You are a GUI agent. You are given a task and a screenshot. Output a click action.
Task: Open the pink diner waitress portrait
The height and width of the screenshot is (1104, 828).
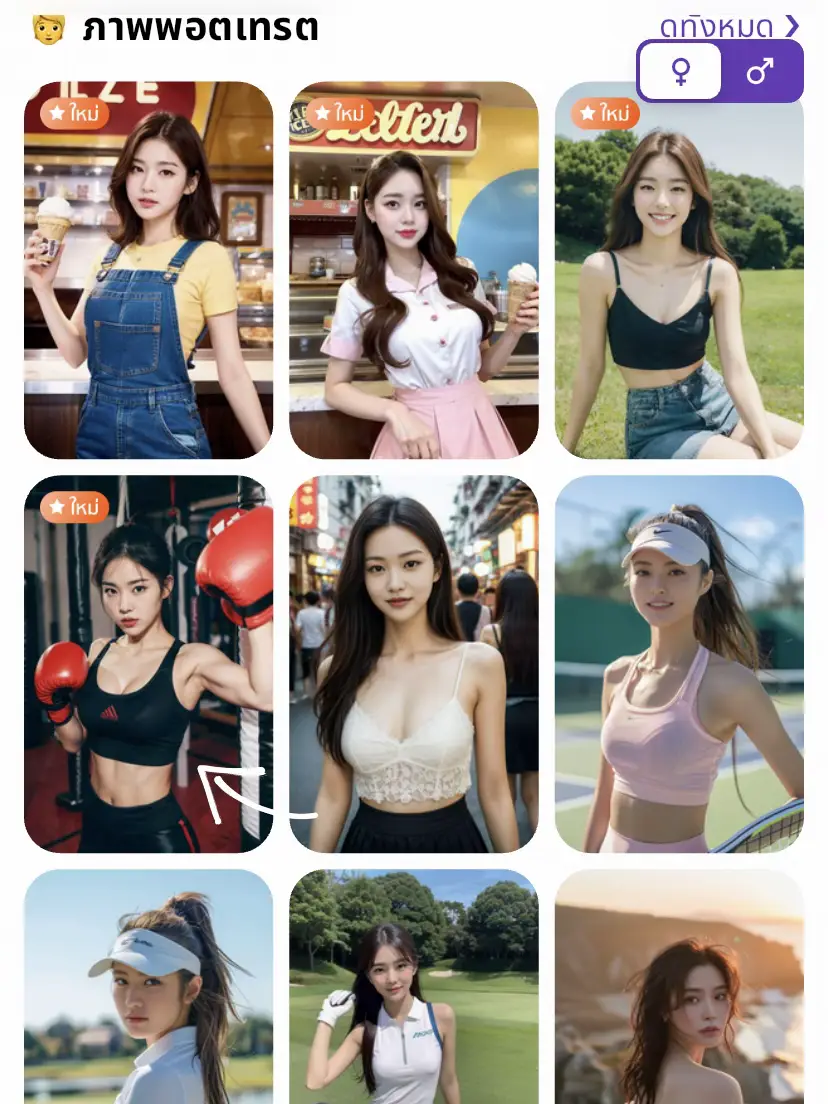pos(414,270)
